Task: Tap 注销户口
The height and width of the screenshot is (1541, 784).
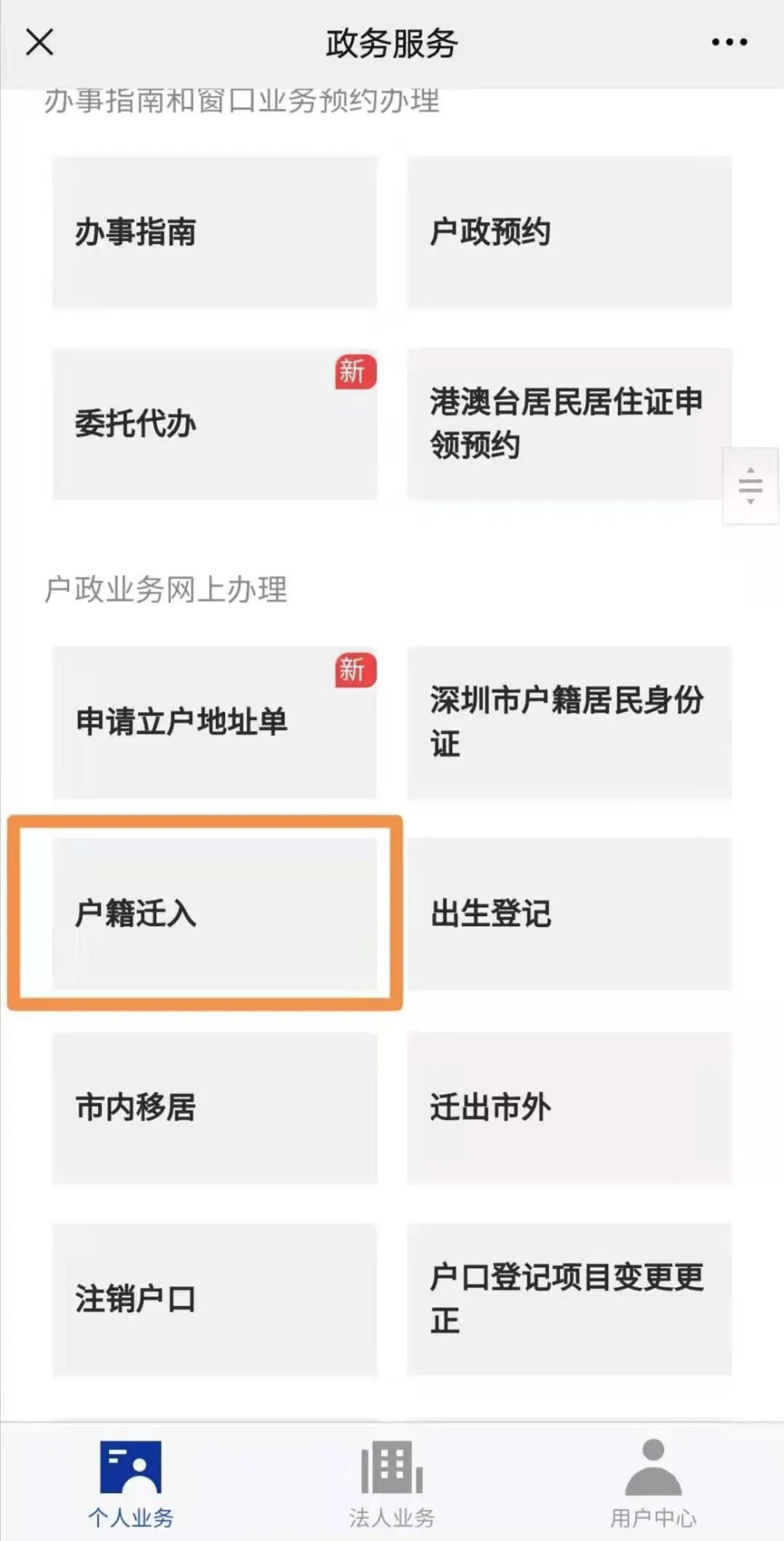Action: [x=214, y=1299]
